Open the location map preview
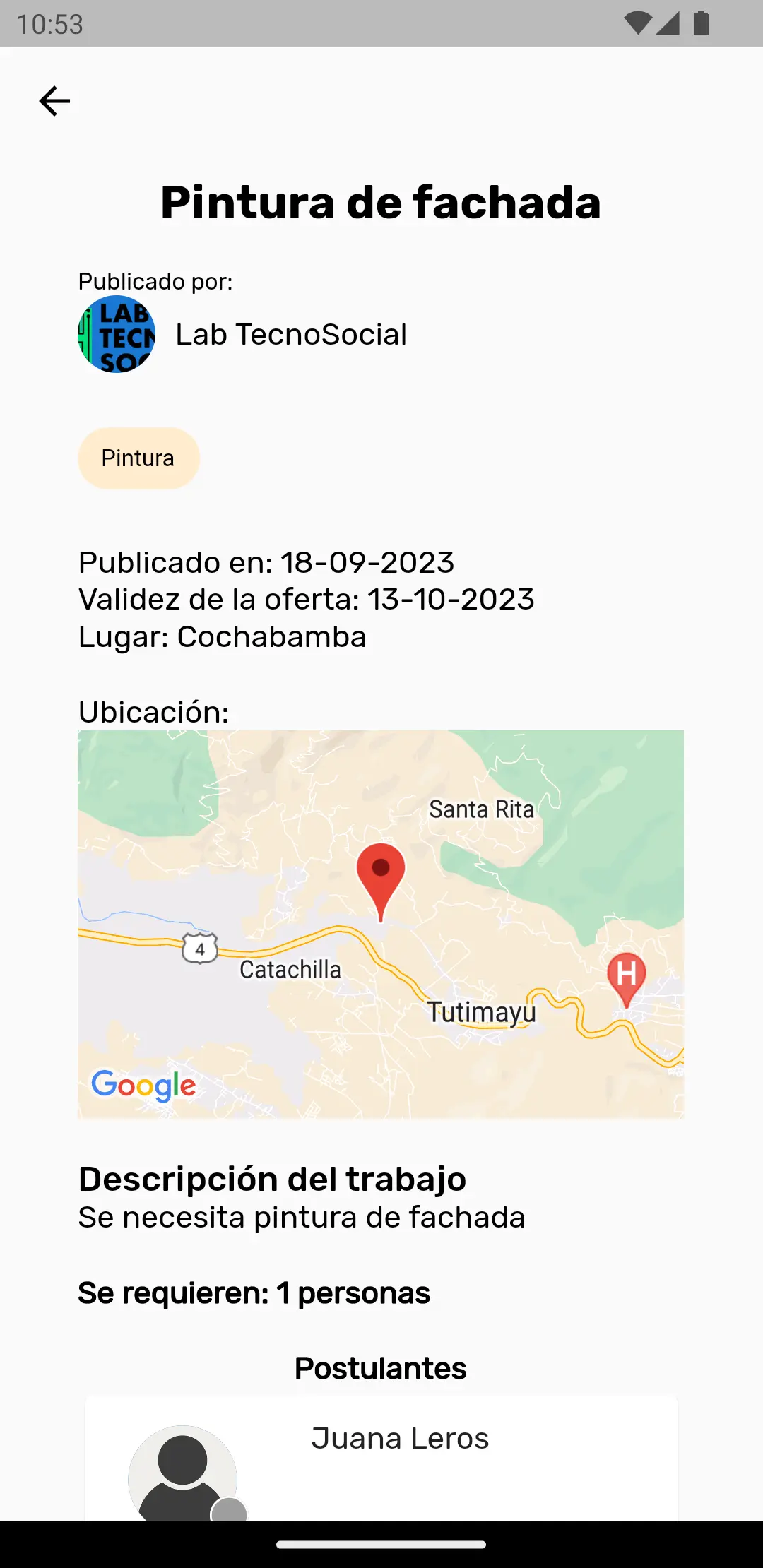763x1568 pixels. tap(381, 924)
